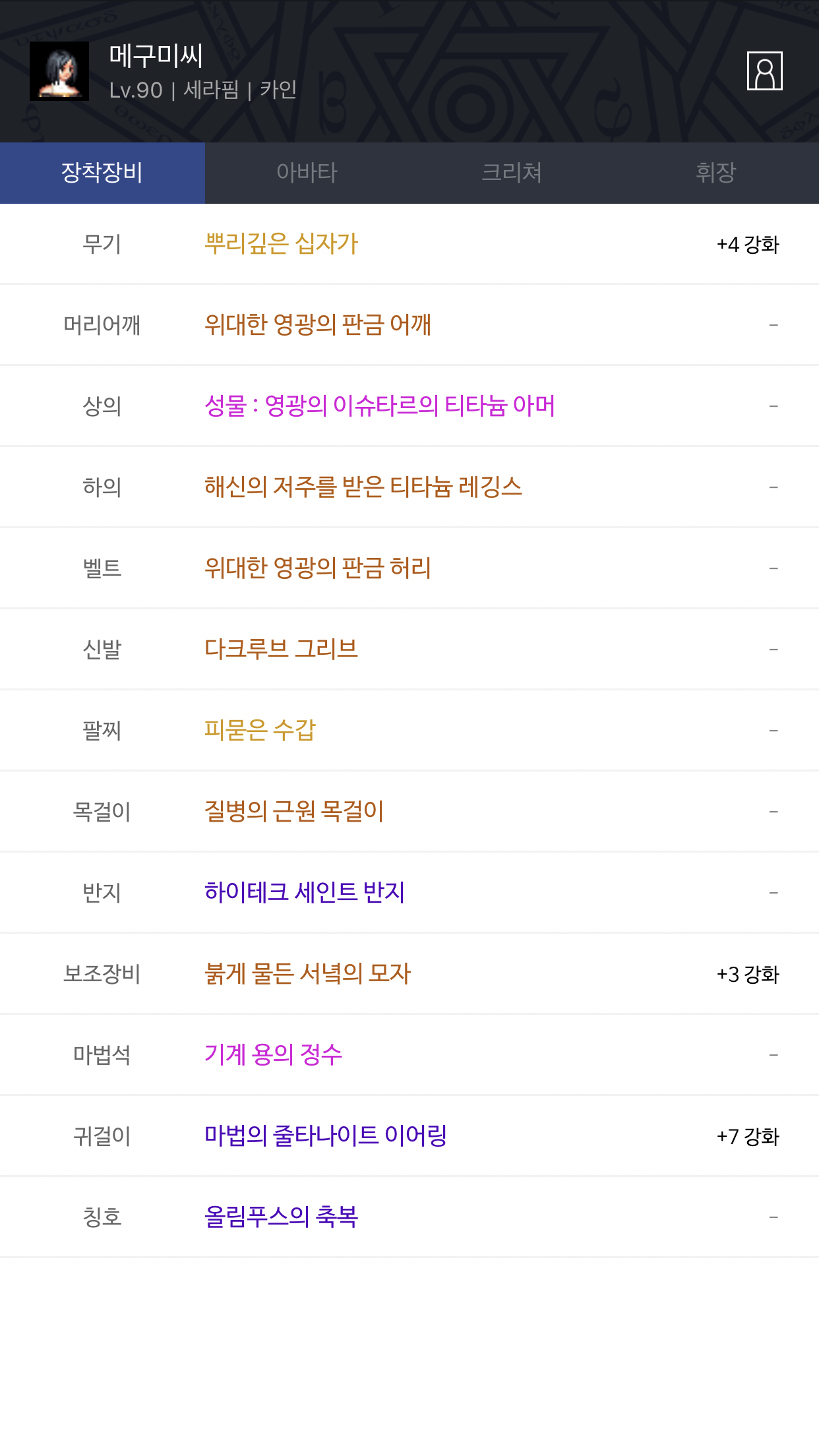Open bracelet item 피묻은 수갑
The image size is (819, 1456).
click(x=260, y=731)
